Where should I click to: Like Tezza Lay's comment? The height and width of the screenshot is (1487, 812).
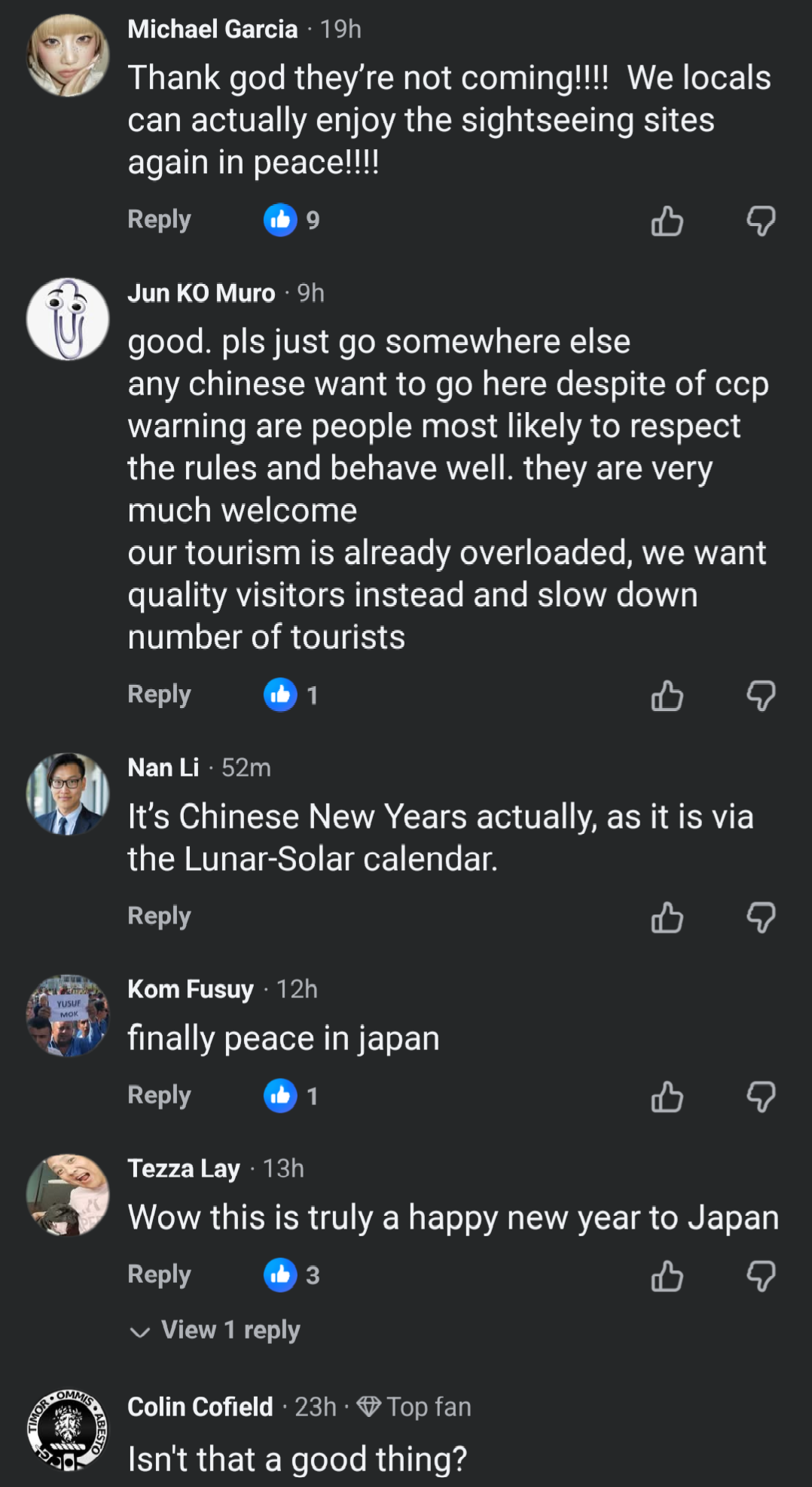(x=667, y=1276)
